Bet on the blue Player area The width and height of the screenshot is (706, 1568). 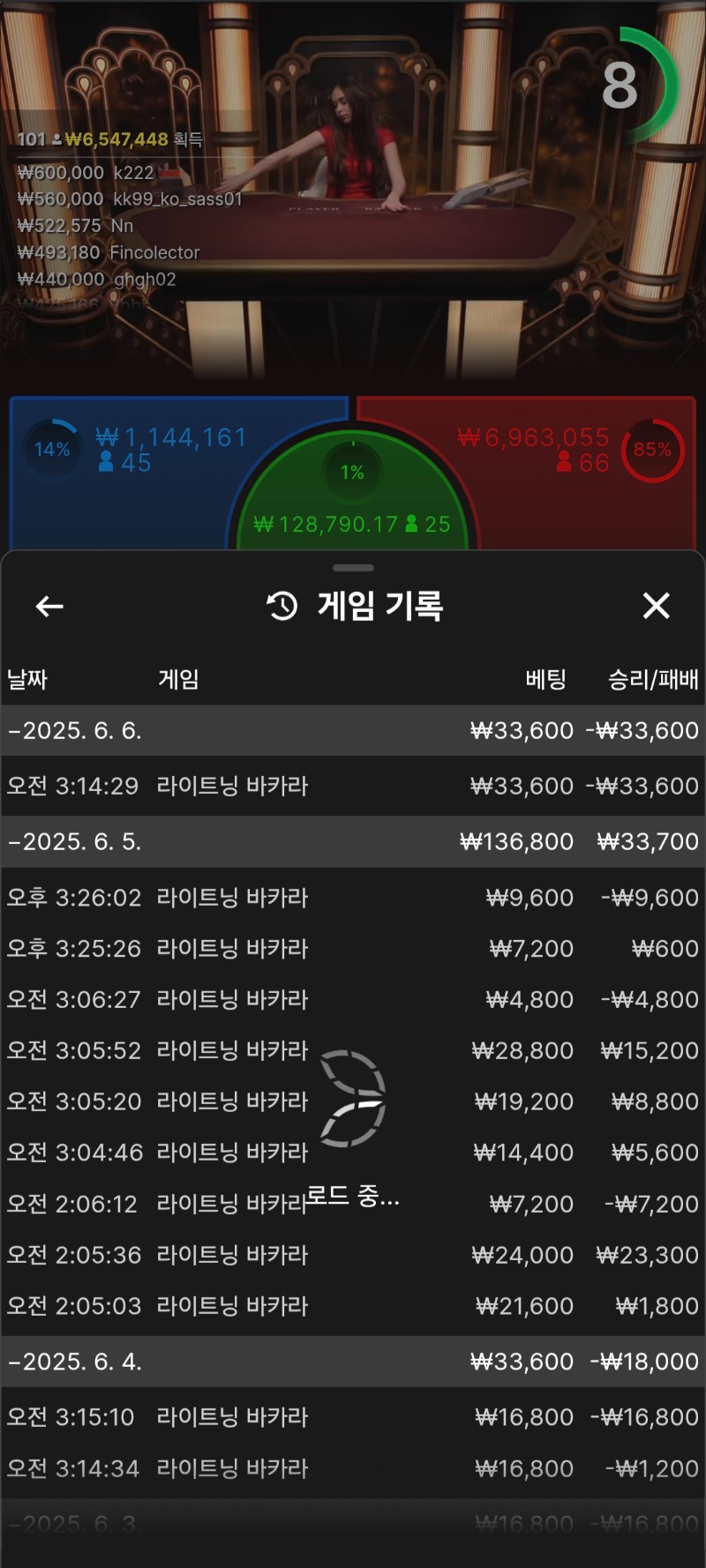click(x=115, y=503)
